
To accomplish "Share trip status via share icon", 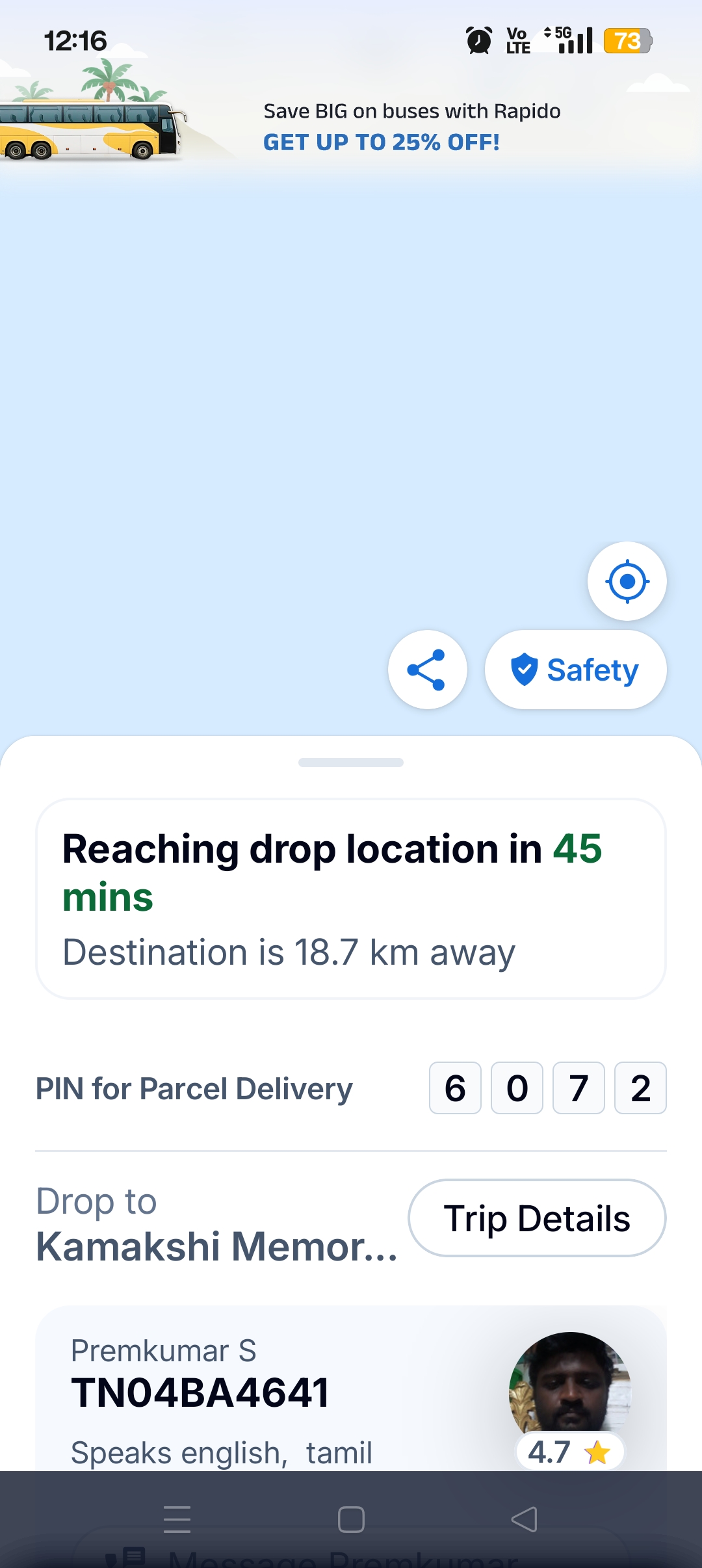I will (427, 670).
